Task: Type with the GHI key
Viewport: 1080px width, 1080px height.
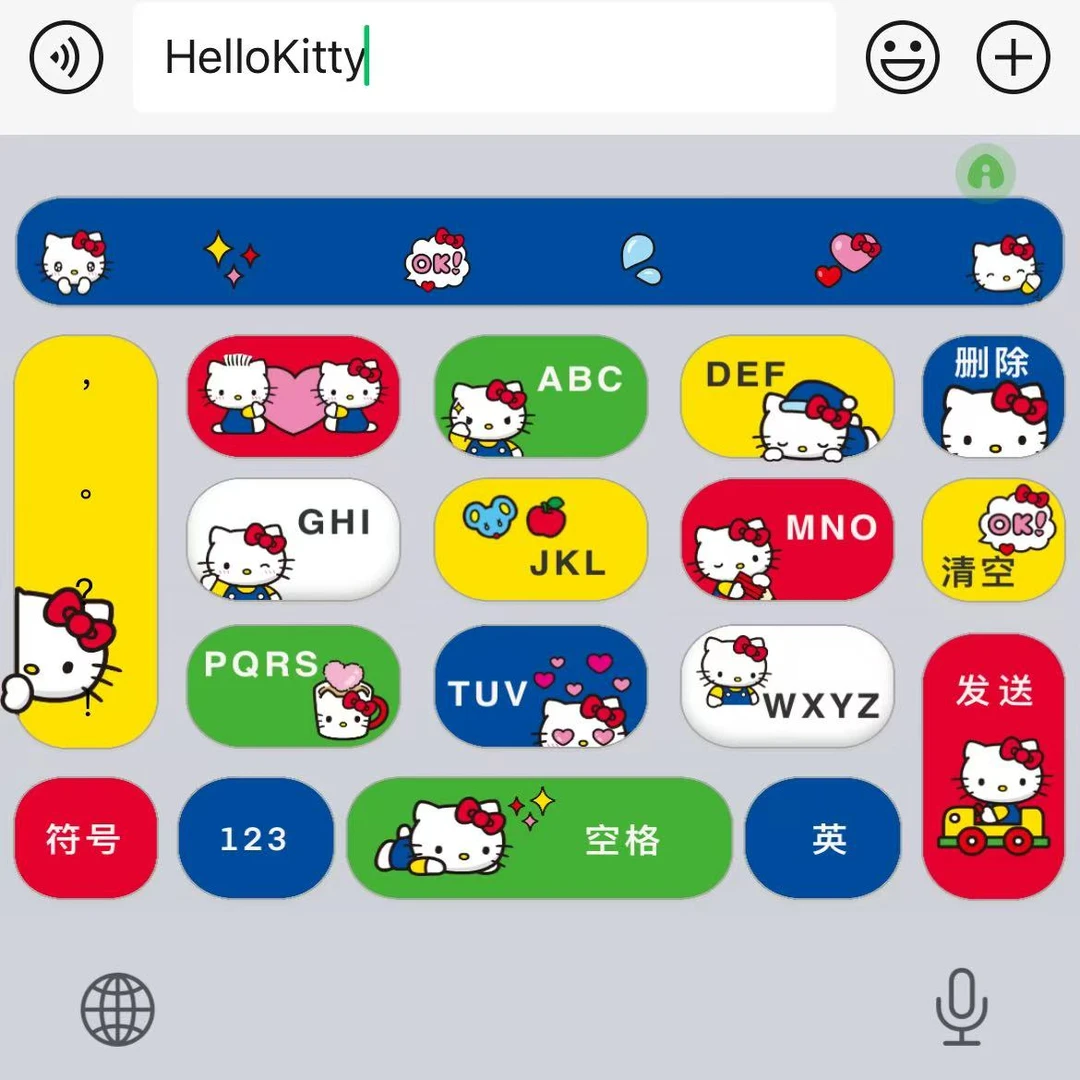Action: tap(293, 540)
